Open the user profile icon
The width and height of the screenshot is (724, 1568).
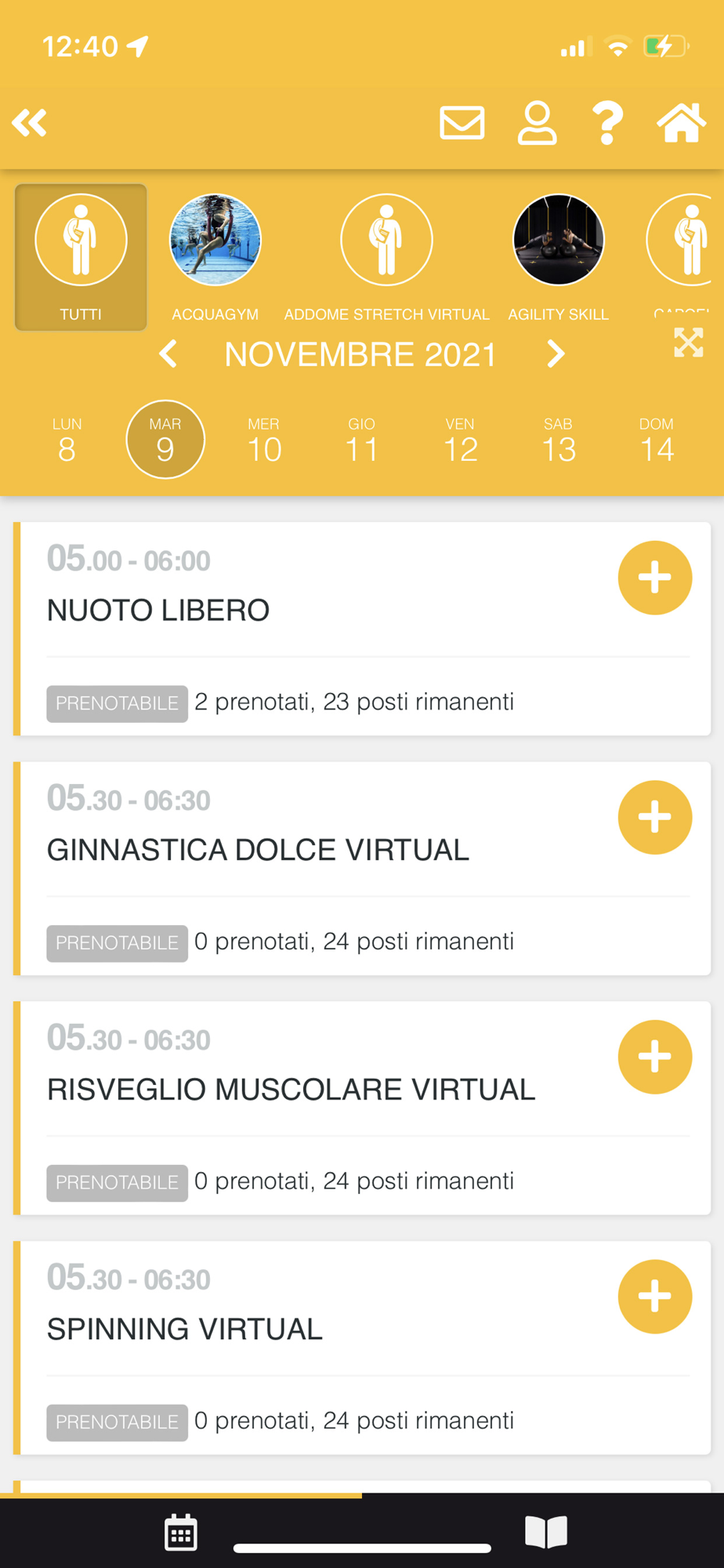click(538, 123)
